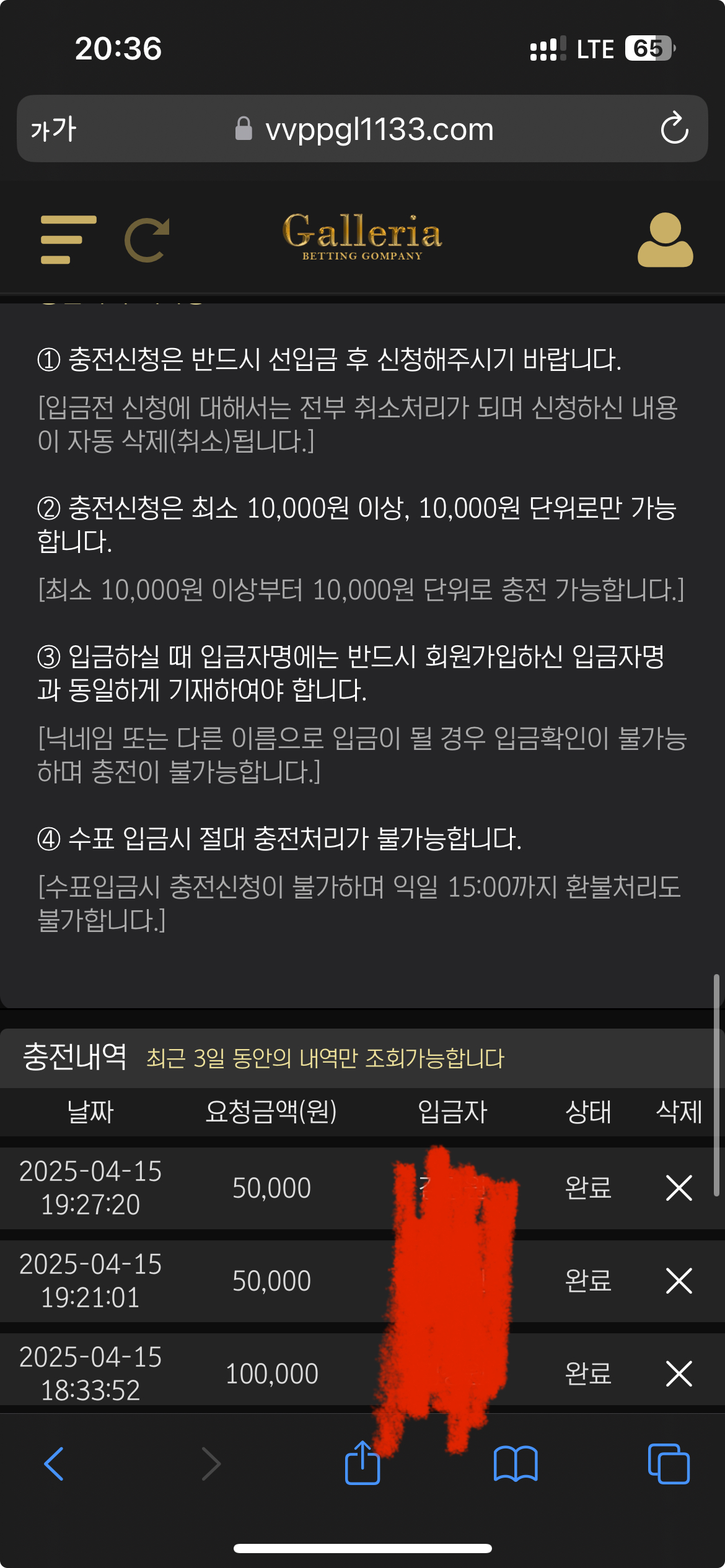This screenshot has height=1568, width=725.
Task: Delete the 19:27:20 charge record
Action: pos(679,1188)
